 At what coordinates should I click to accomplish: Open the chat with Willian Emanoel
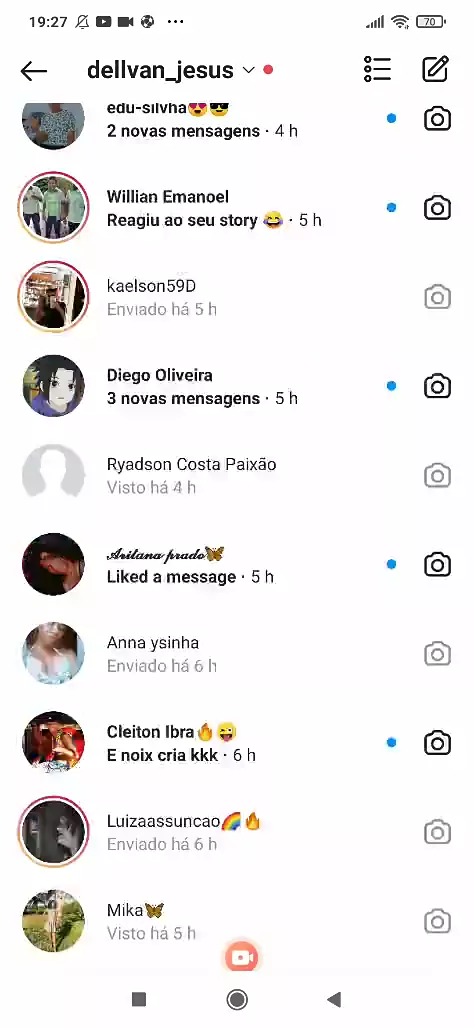click(237, 208)
